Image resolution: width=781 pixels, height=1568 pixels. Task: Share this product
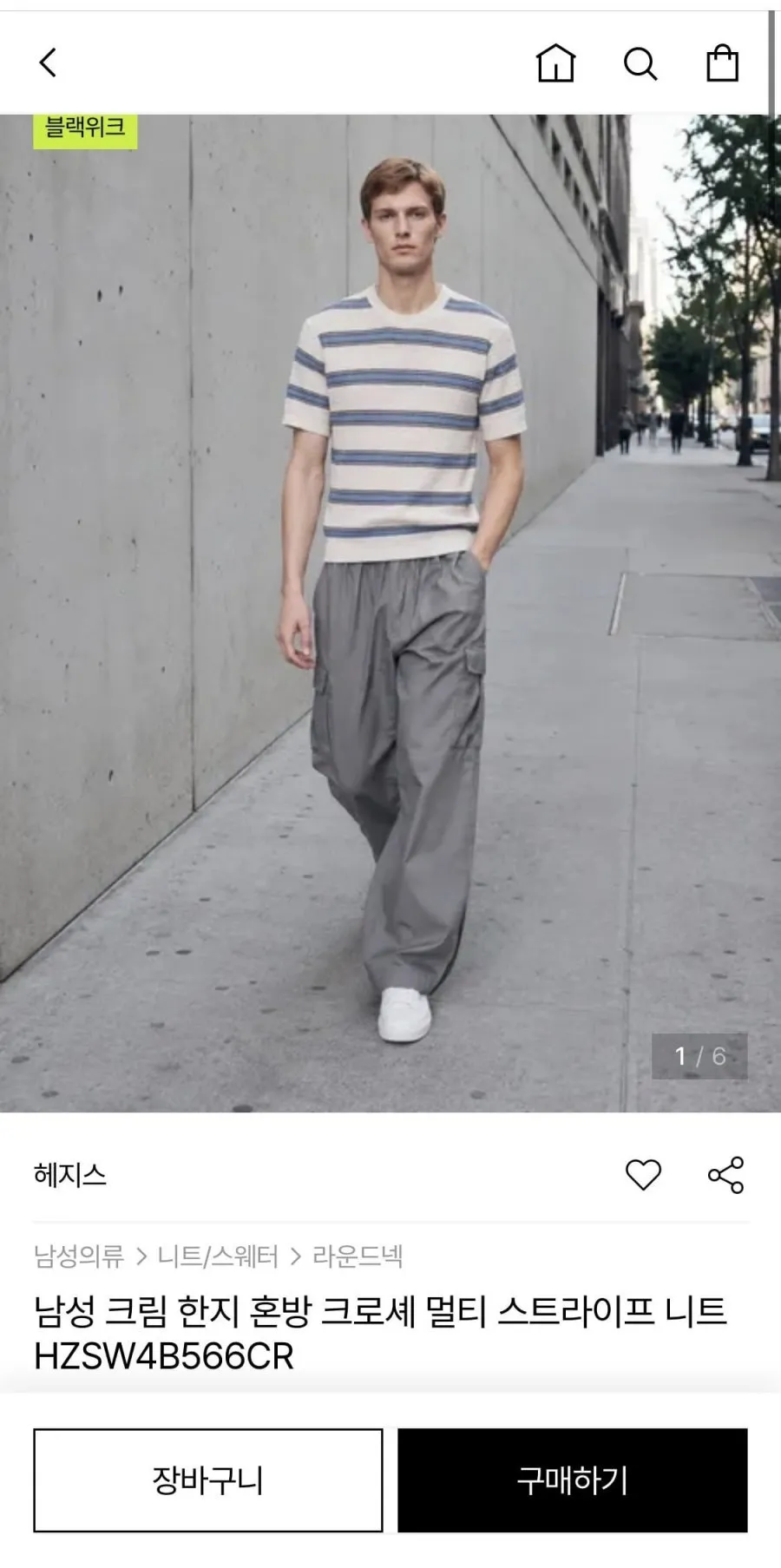coord(726,1175)
